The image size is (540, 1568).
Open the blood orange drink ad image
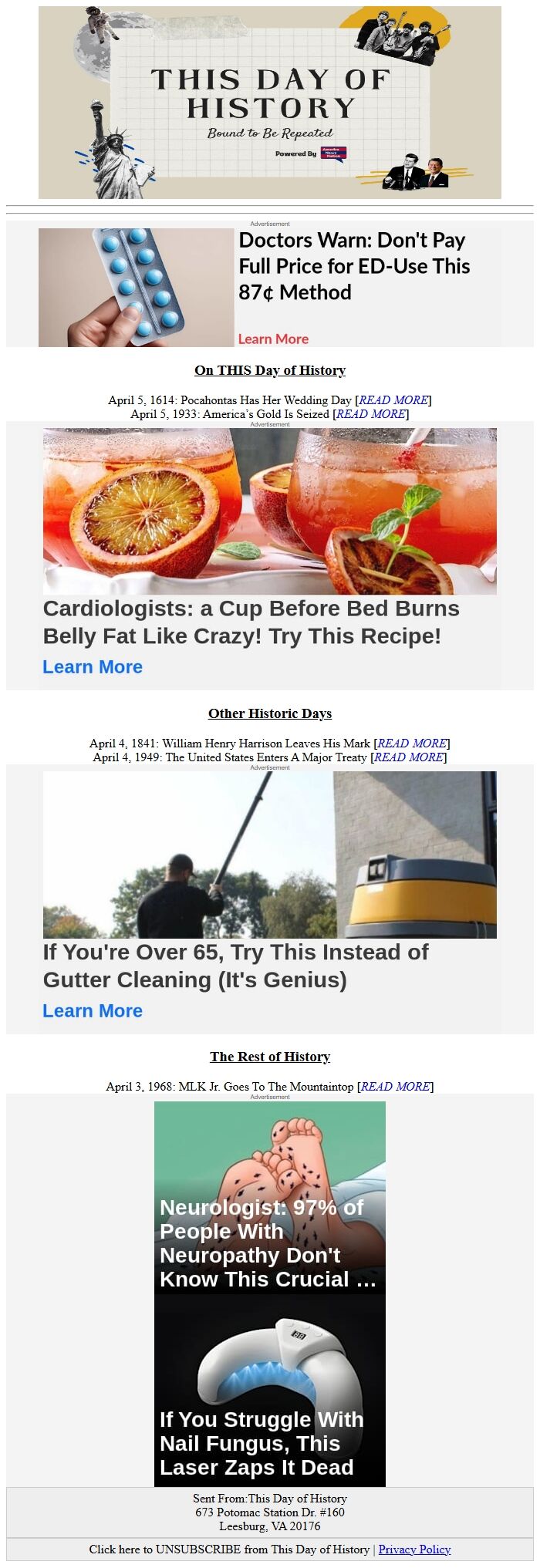pyautogui.click(x=269, y=511)
